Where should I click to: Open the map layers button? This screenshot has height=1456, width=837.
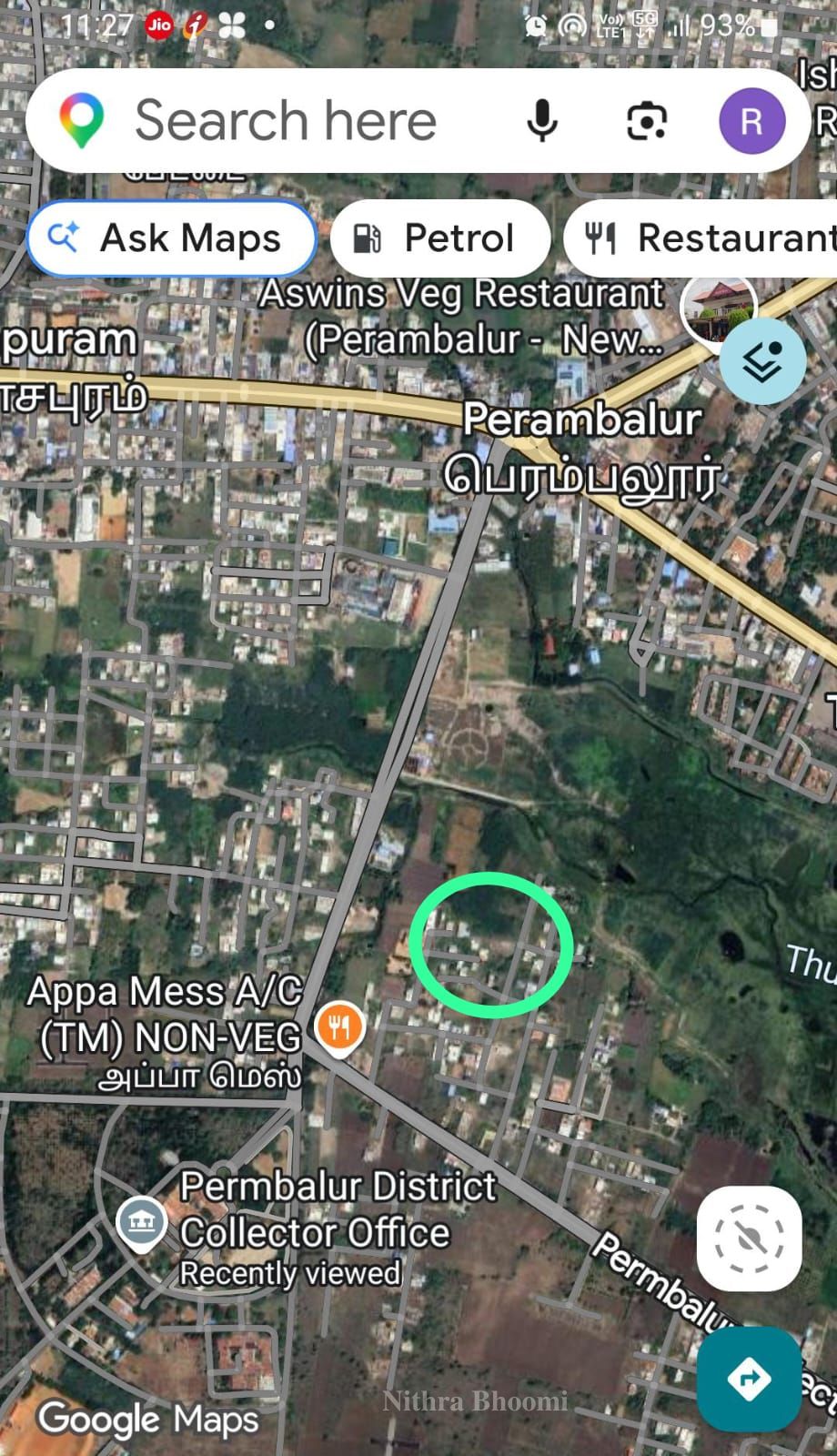(762, 362)
